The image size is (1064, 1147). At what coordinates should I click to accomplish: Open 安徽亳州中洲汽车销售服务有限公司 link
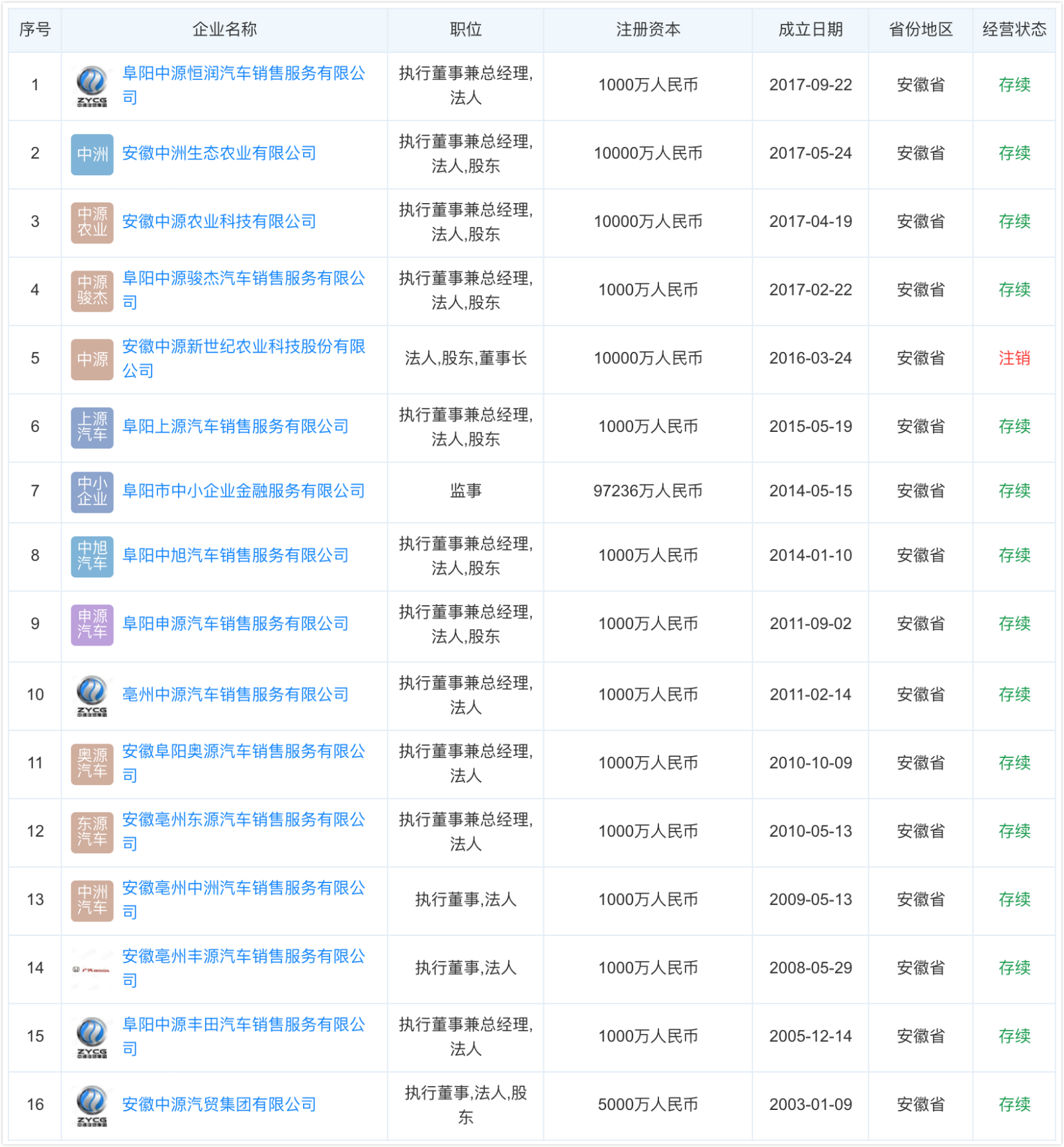pos(243,888)
